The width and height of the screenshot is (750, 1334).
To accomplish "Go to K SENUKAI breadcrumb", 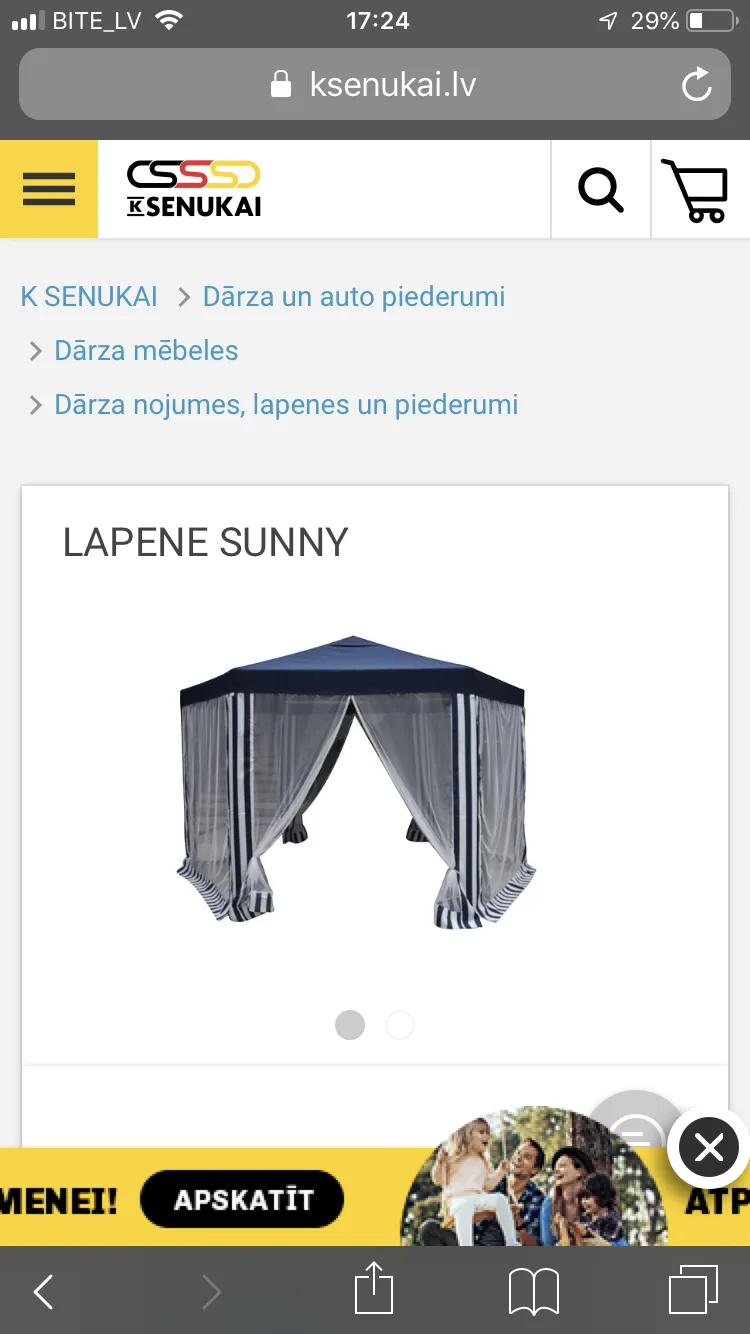I will [89, 297].
